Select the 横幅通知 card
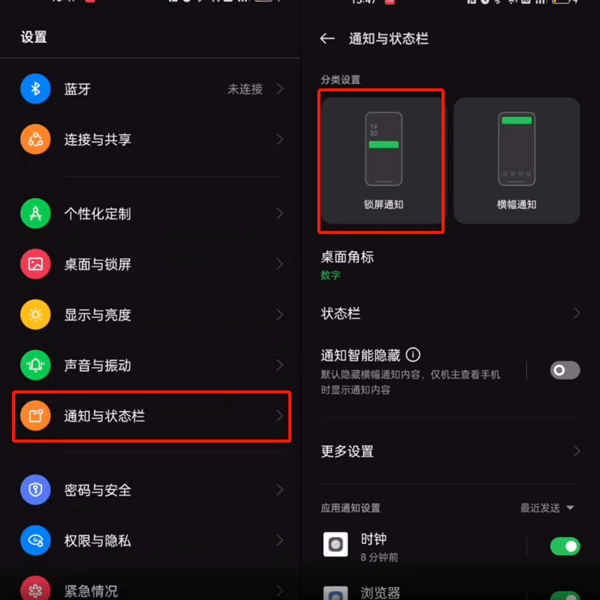The height and width of the screenshot is (600, 600). pyautogui.click(x=516, y=160)
